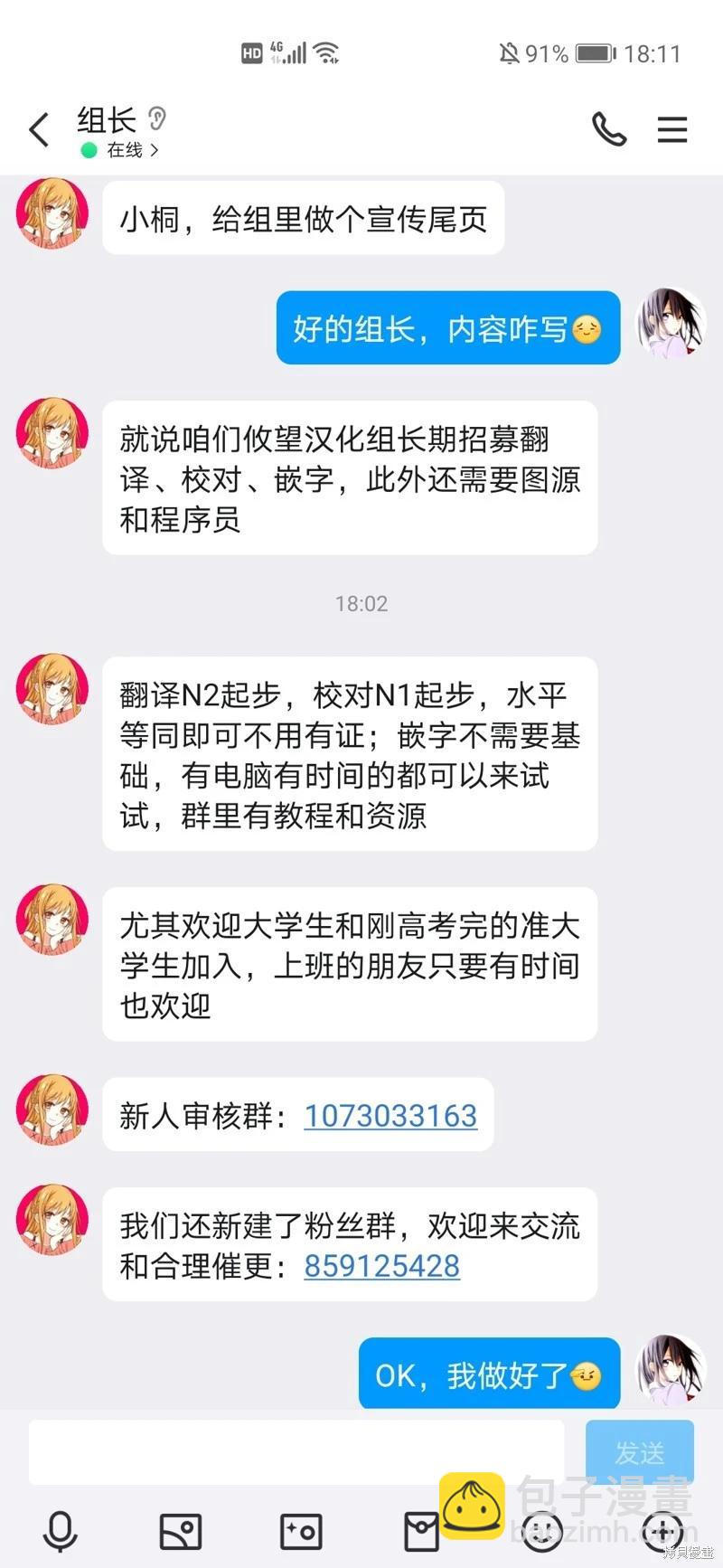Open my avatar beside the 好的组长 message
Viewport: 723px width, 1568px height.
[671, 324]
